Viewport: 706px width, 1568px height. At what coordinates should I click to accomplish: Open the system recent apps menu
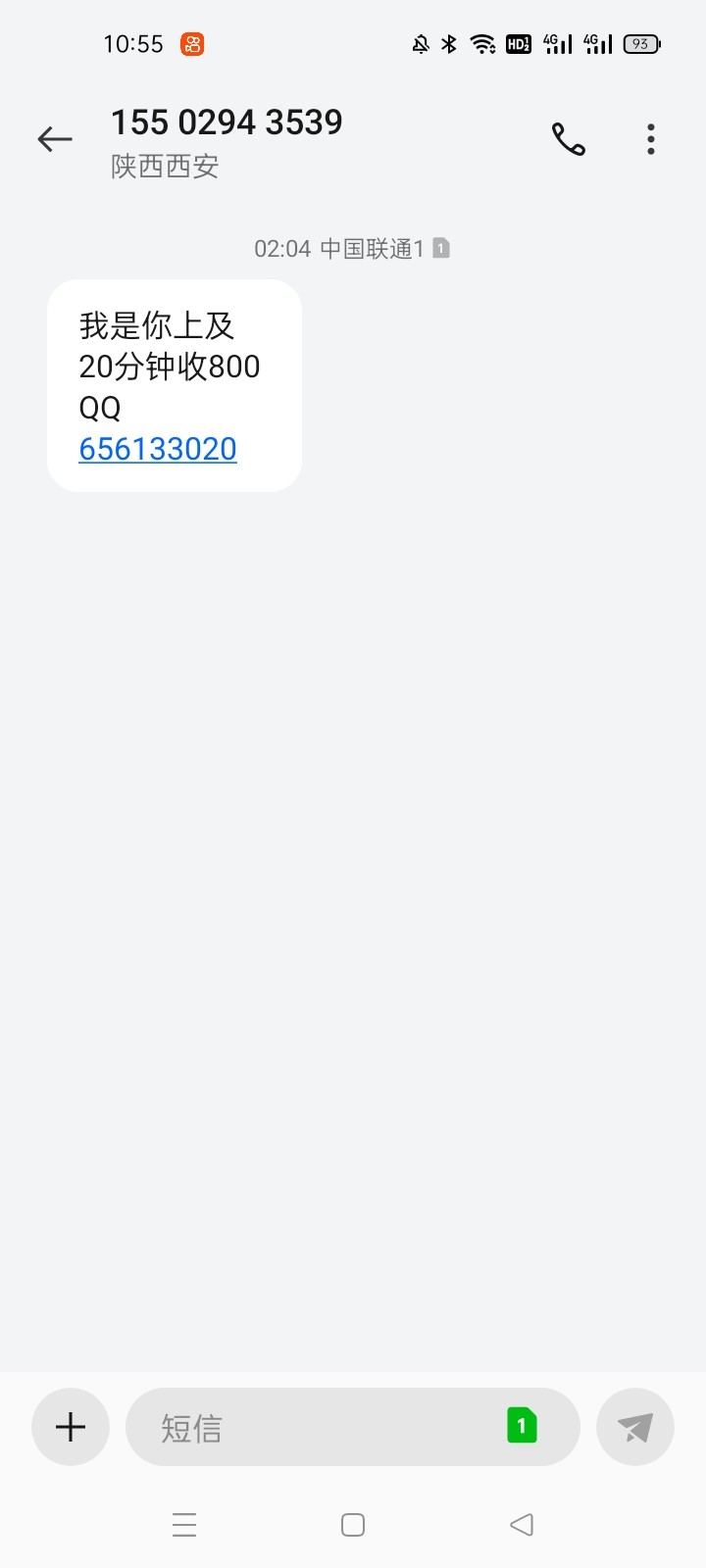click(184, 1525)
